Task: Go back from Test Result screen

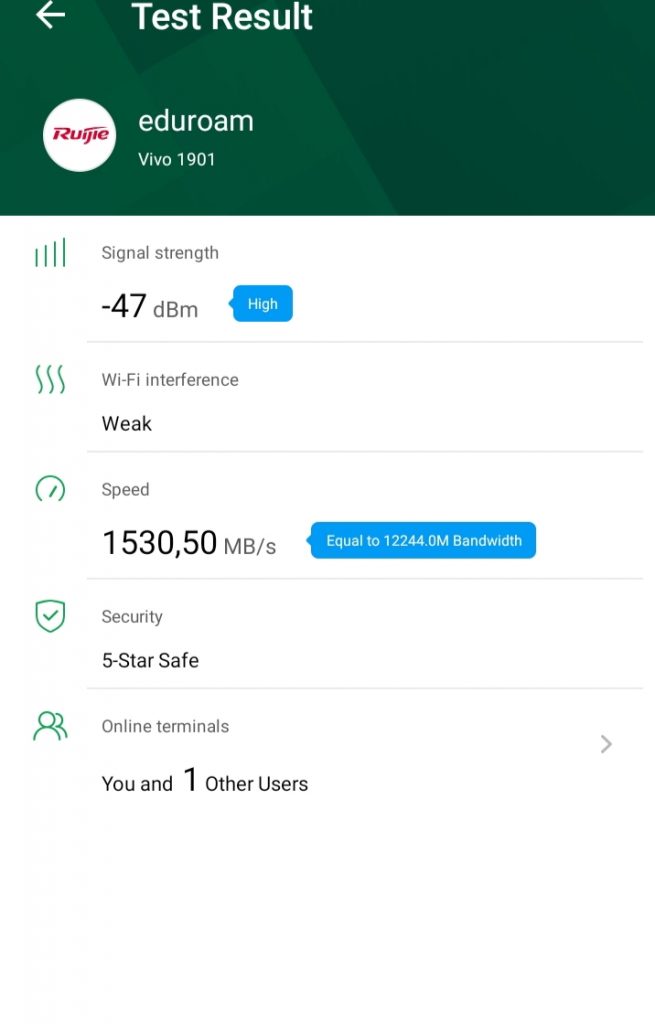Action: point(50,15)
